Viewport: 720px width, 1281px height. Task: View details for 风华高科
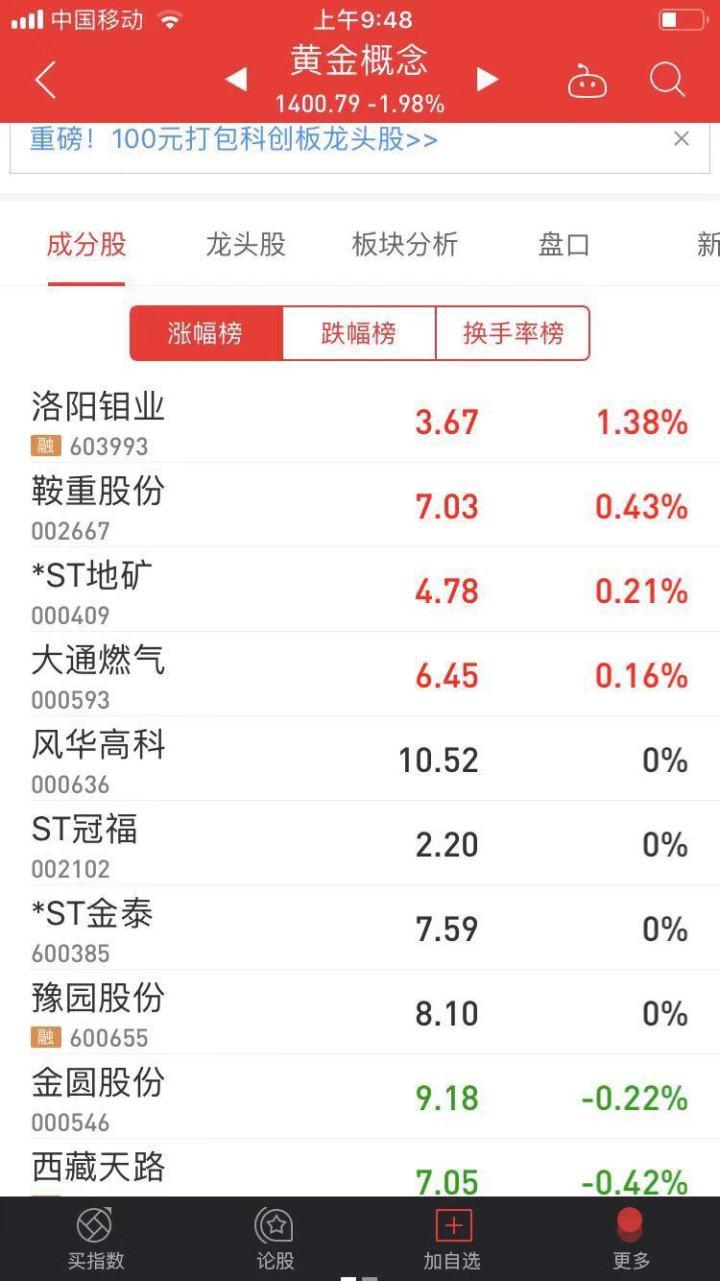tap(360, 760)
